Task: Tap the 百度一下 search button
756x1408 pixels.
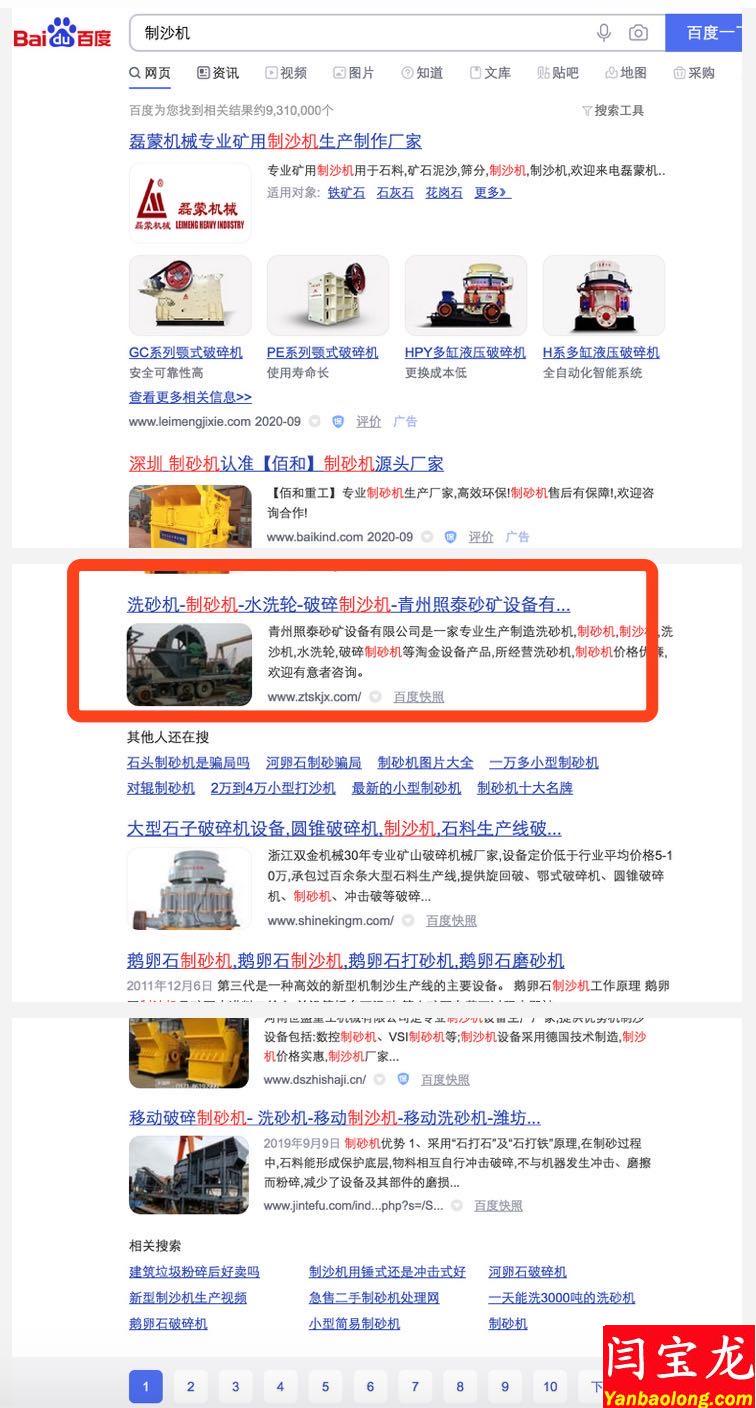Action: tap(710, 33)
